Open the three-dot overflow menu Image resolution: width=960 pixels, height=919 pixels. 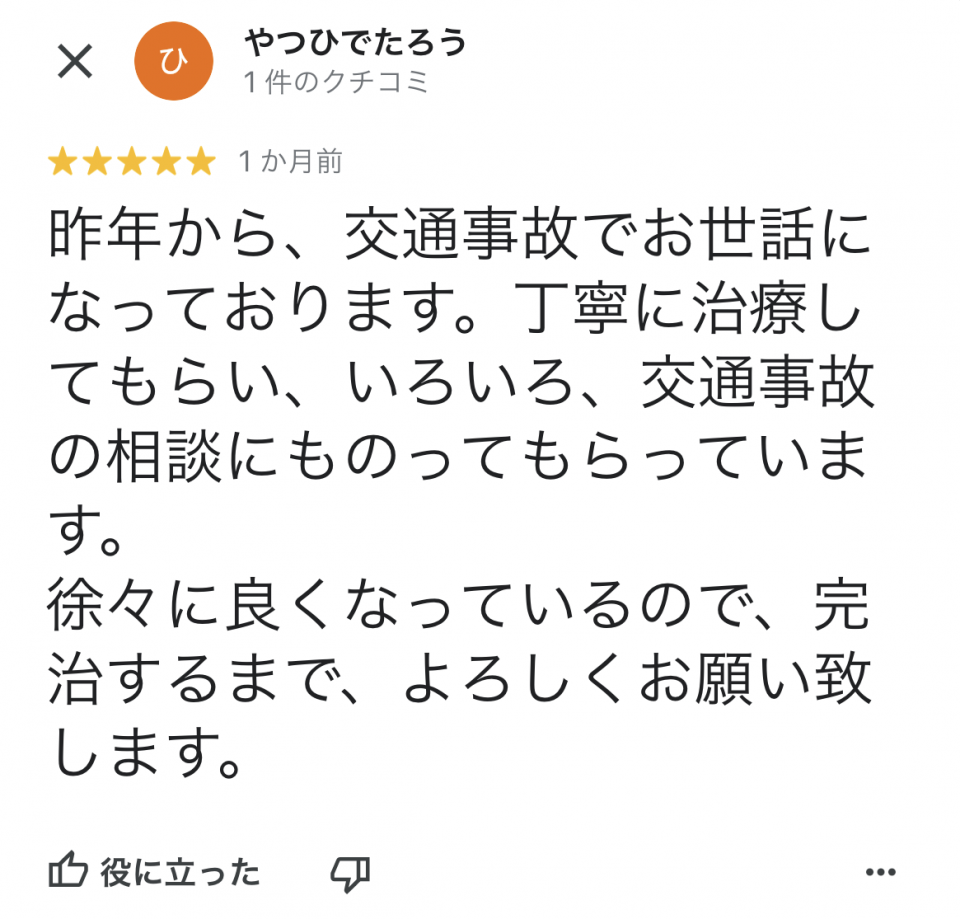880,873
